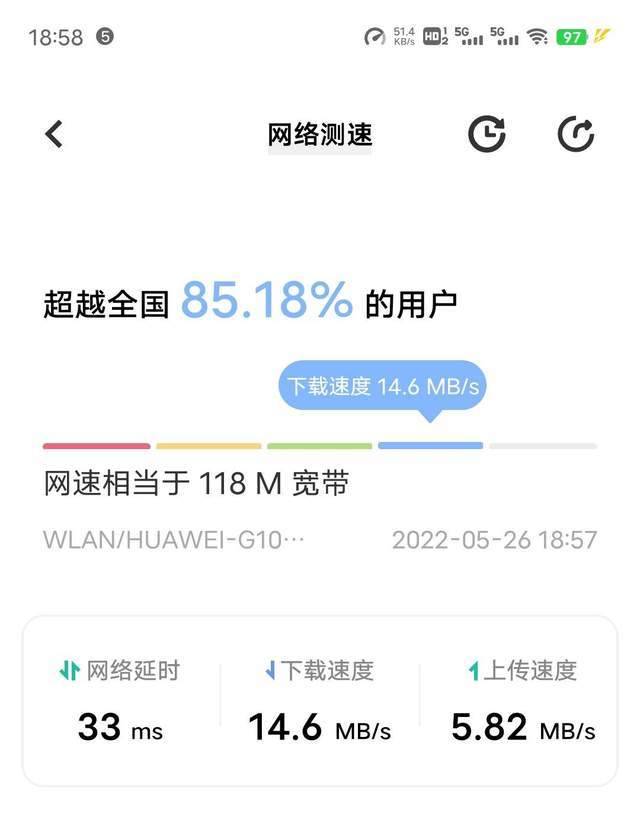The image size is (640, 836).
Task: Open the speed test history
Action: point(487,134)
